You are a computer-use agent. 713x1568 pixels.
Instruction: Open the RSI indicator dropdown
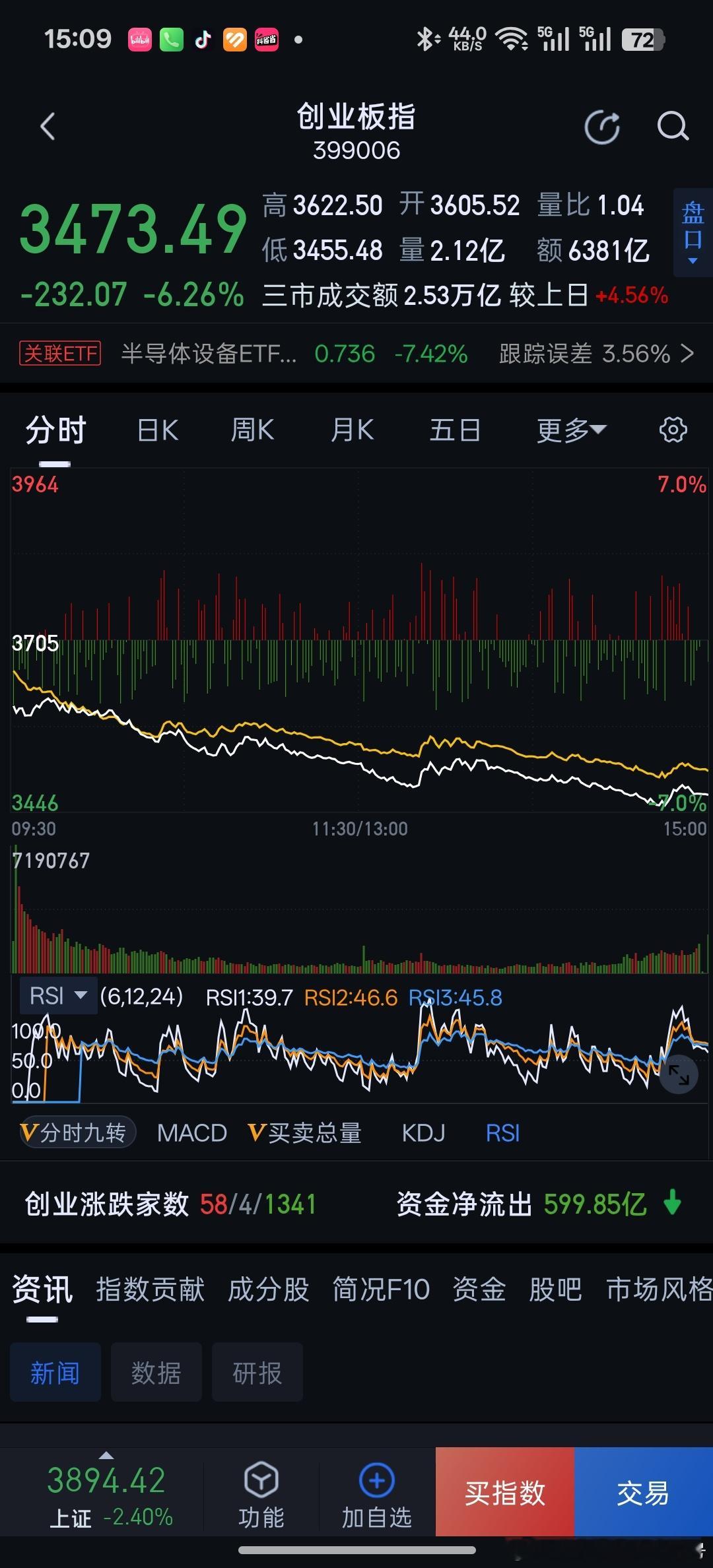[x=58, y=995]
